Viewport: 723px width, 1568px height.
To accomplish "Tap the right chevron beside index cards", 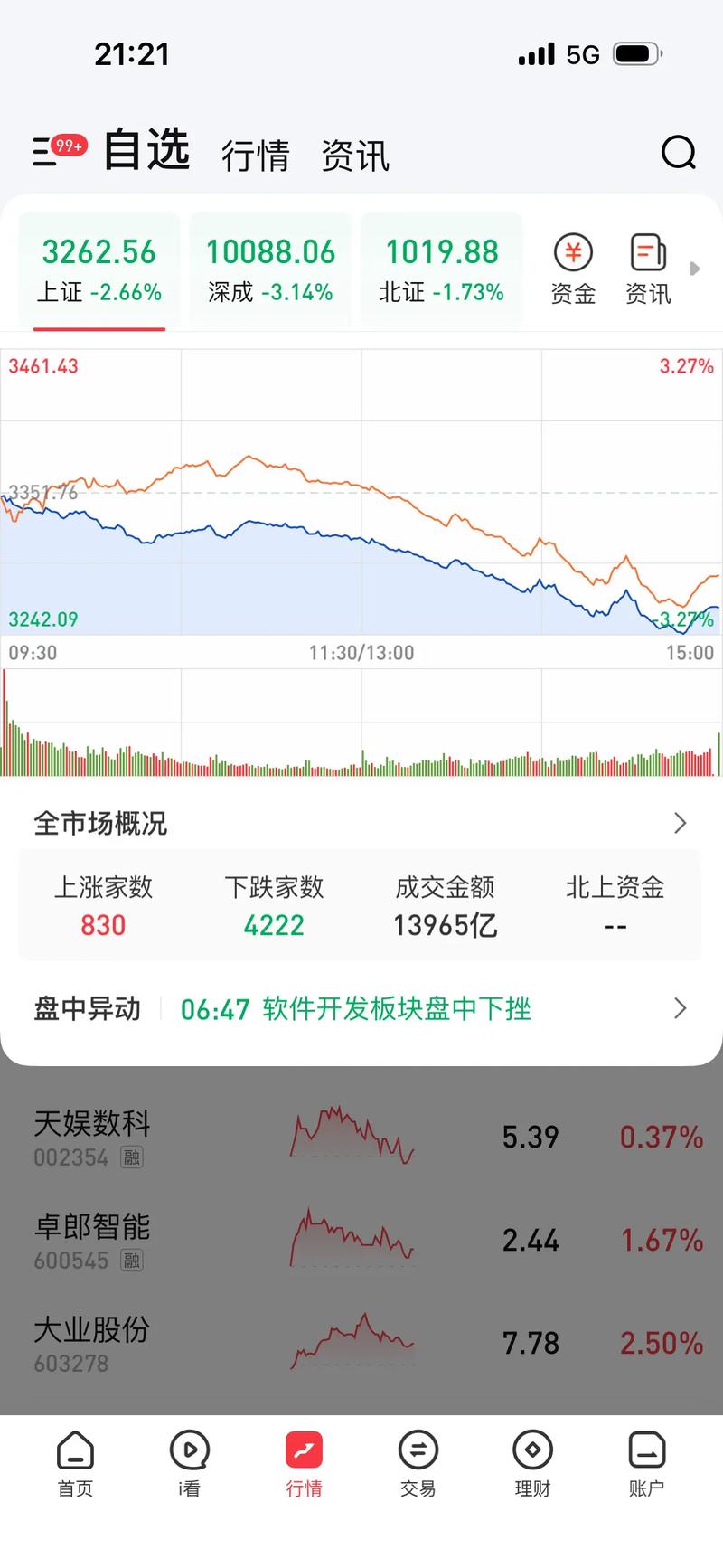I will tap(694, 269).
